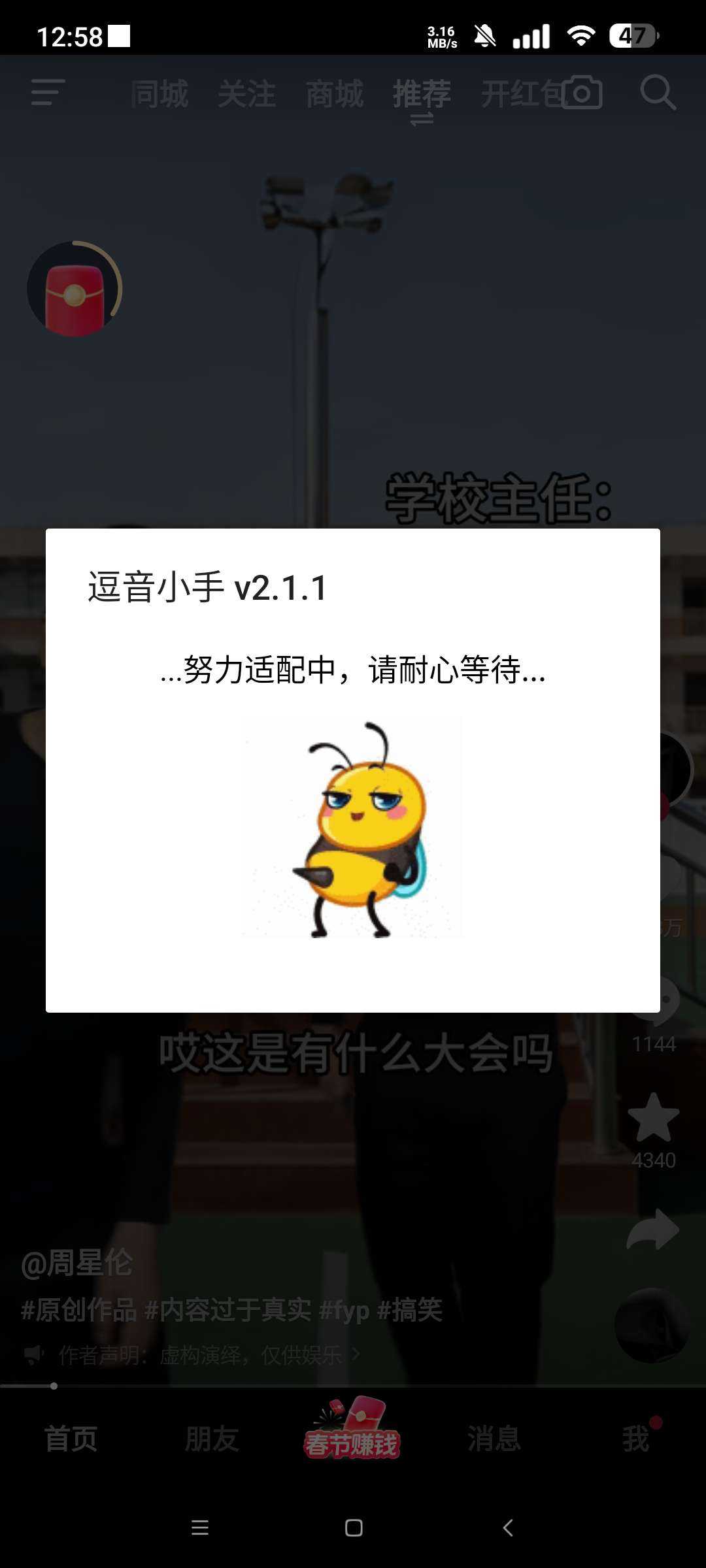Select the 推荐 tab
706x1568 pixels.
pos(422,94)
